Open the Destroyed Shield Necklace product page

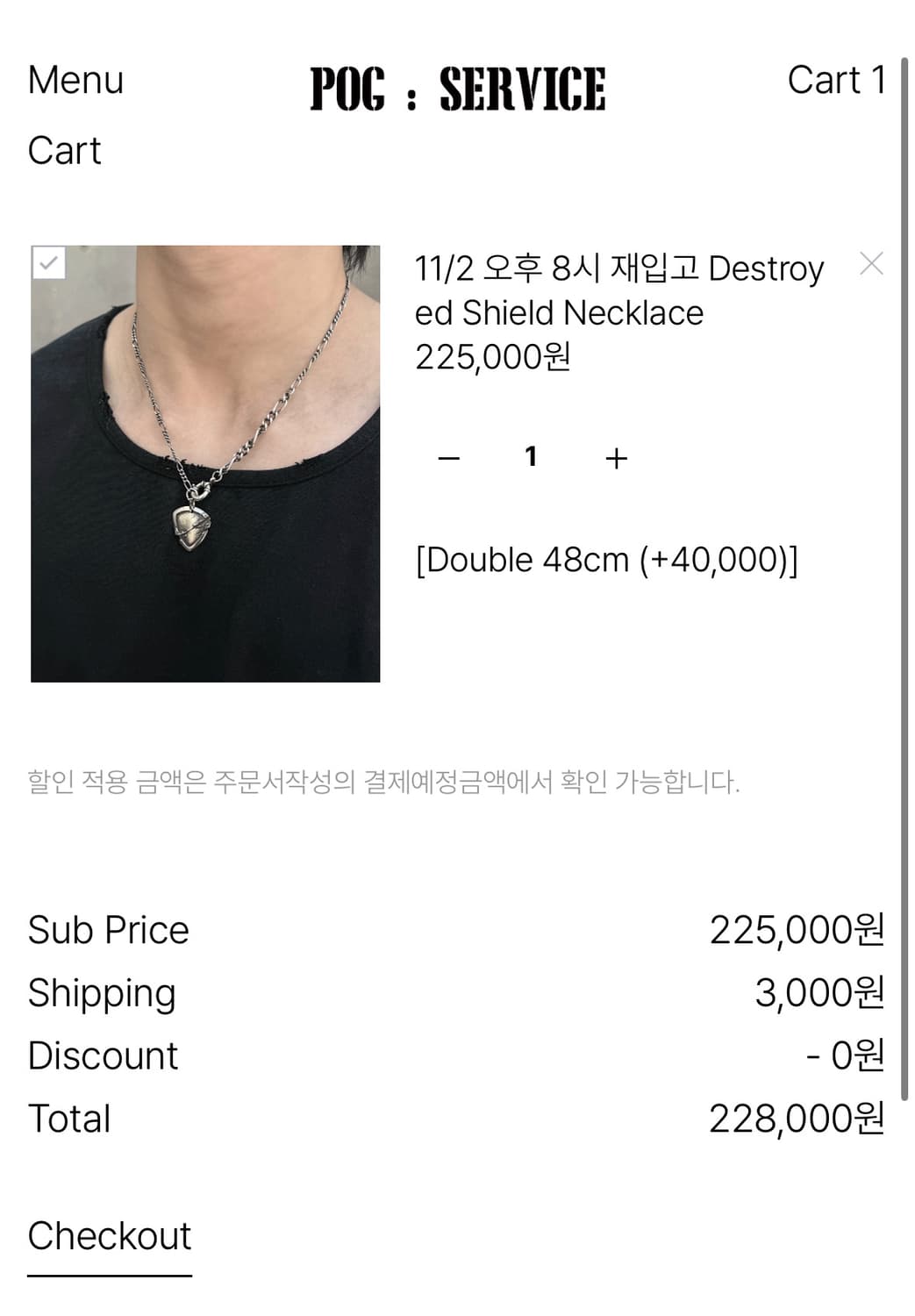(618, 290)
